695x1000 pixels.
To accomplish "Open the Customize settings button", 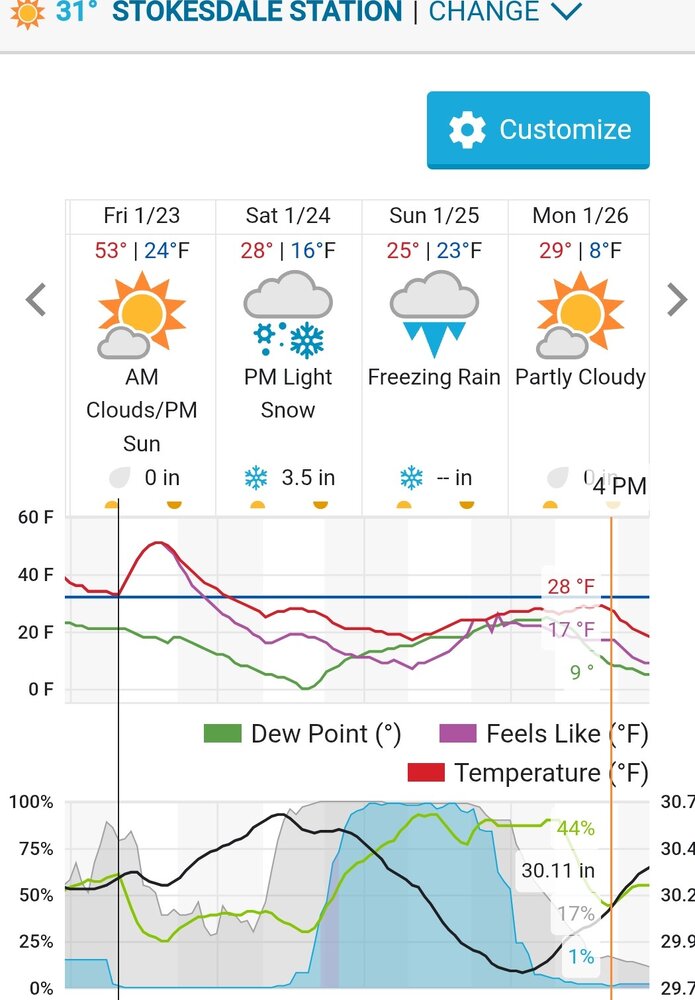I will click(538, 130).
